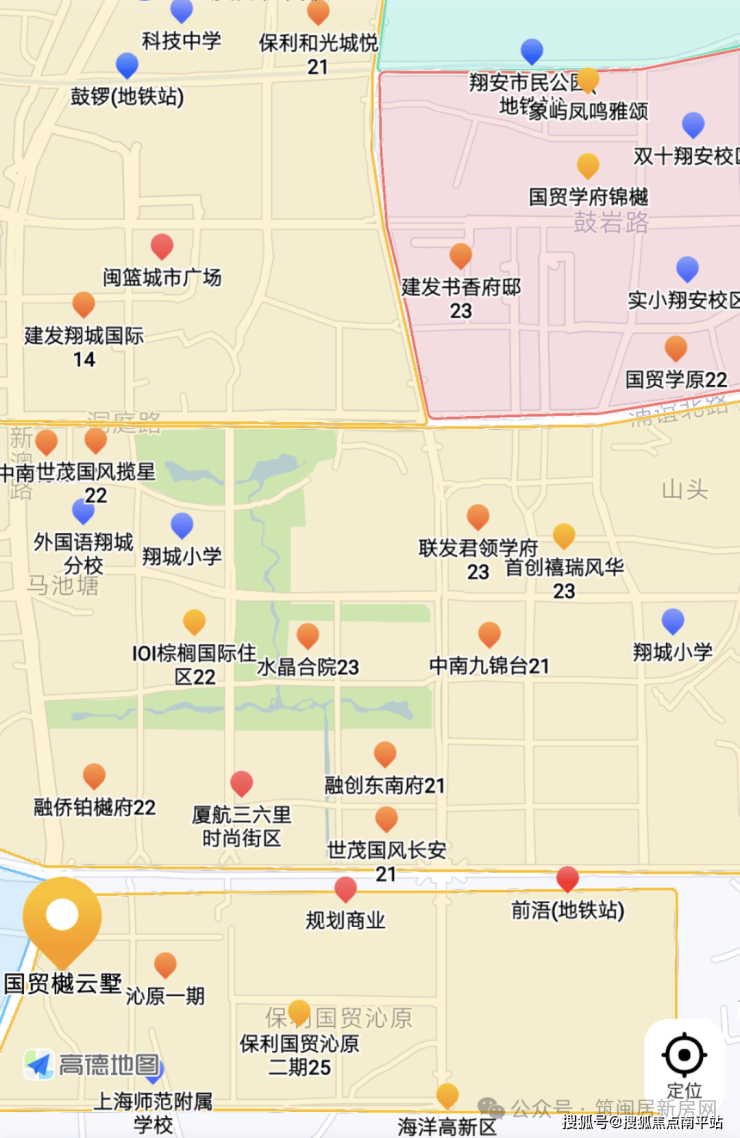Viewport: 740px width, 1138px height.
Task: Select the 前浯(地铁站) marker
Action: (x=568, y=880)
